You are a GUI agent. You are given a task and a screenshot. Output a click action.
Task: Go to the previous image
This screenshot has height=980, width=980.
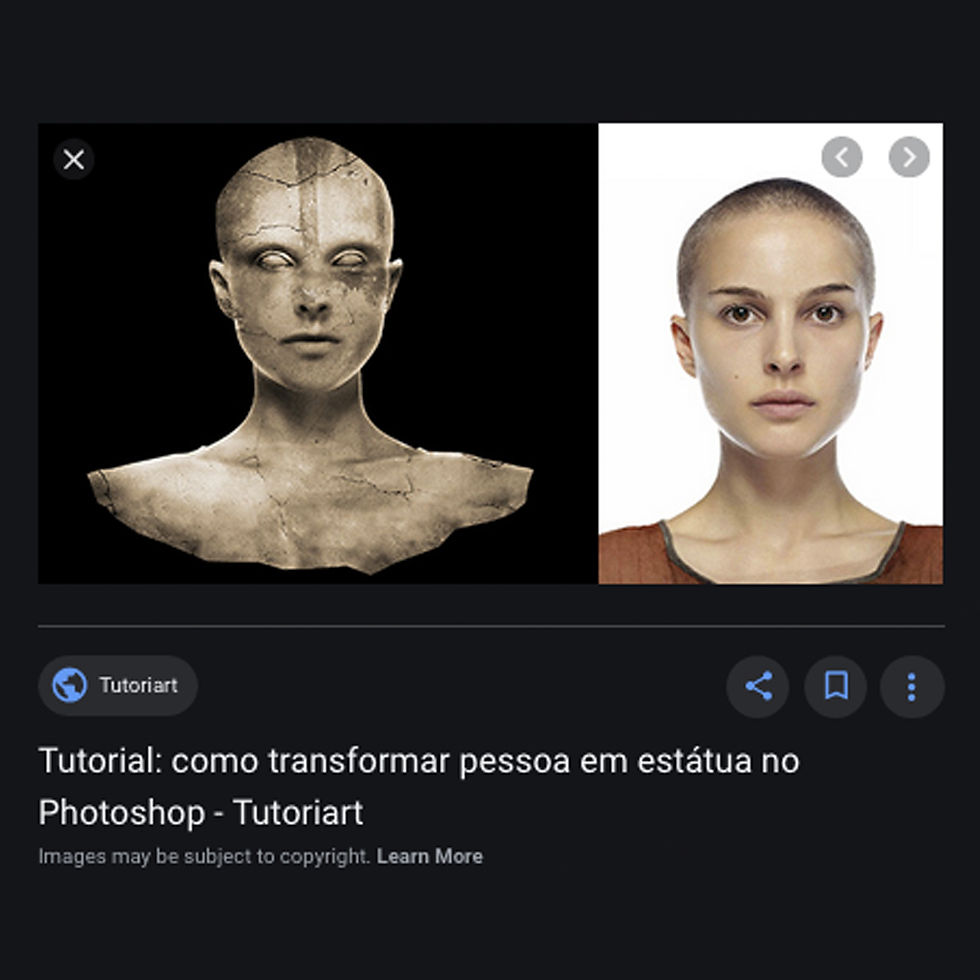click(x=842, y=157)
